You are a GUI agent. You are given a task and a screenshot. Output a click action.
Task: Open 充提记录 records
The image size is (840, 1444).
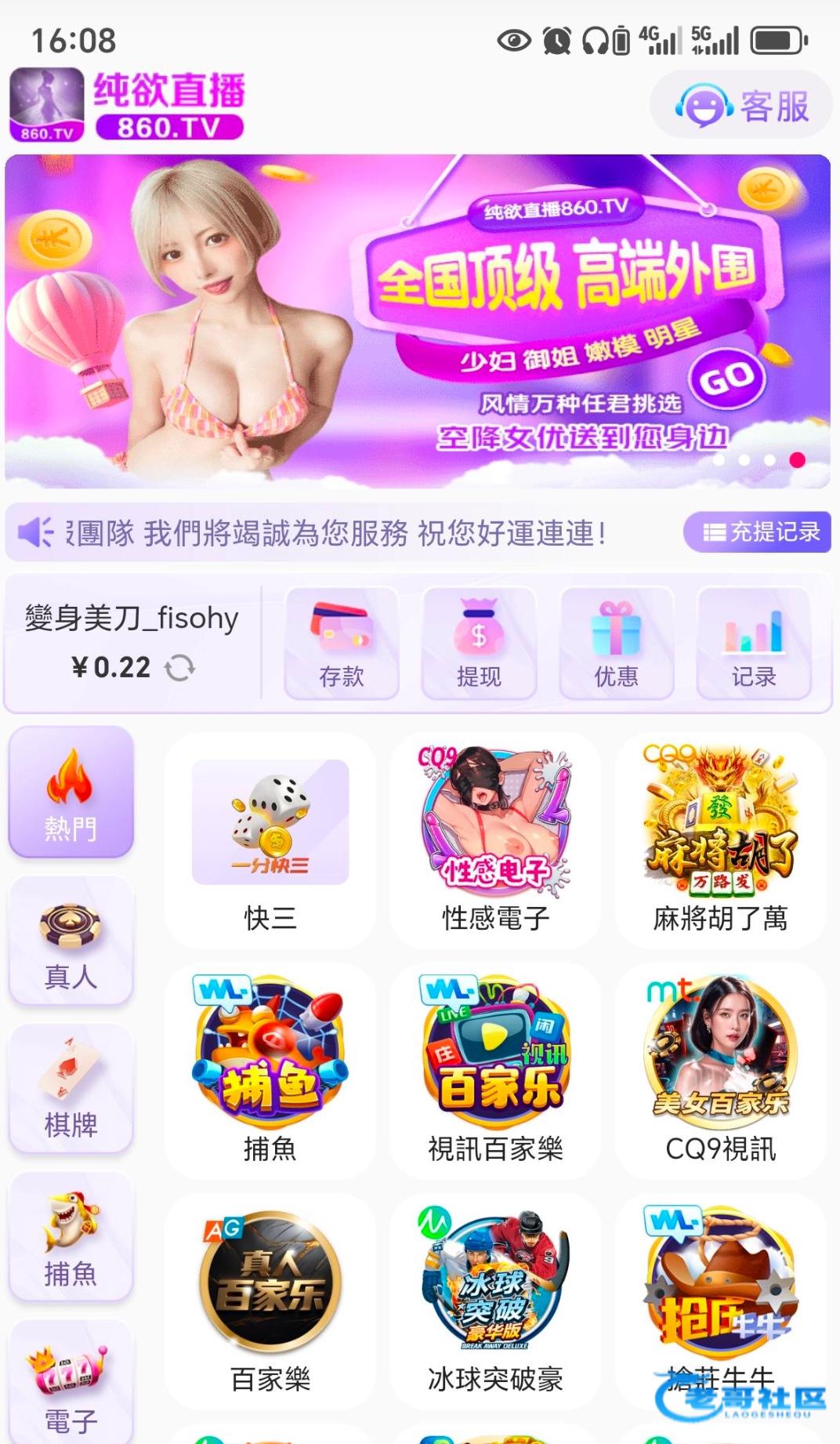coord(757,532)
